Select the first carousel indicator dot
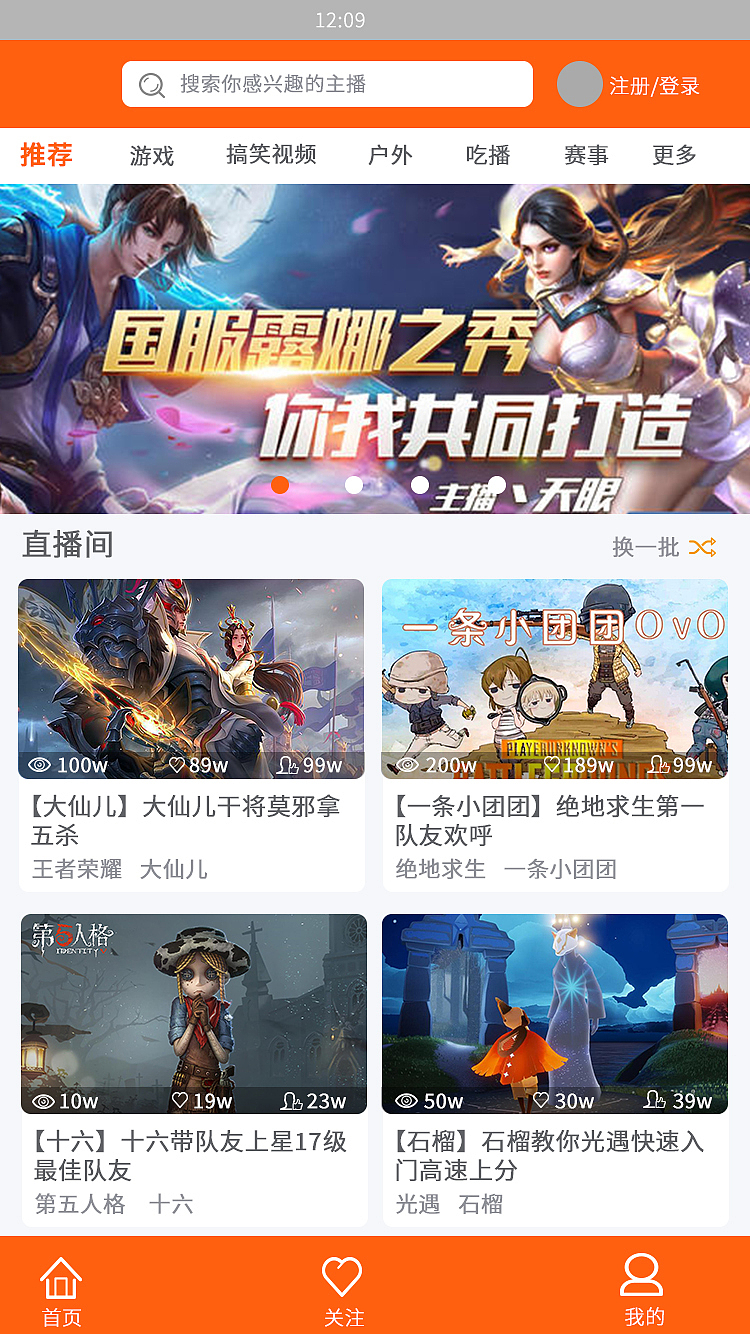Viewport: 750px width, 1334px height. [x=280, y=485]
